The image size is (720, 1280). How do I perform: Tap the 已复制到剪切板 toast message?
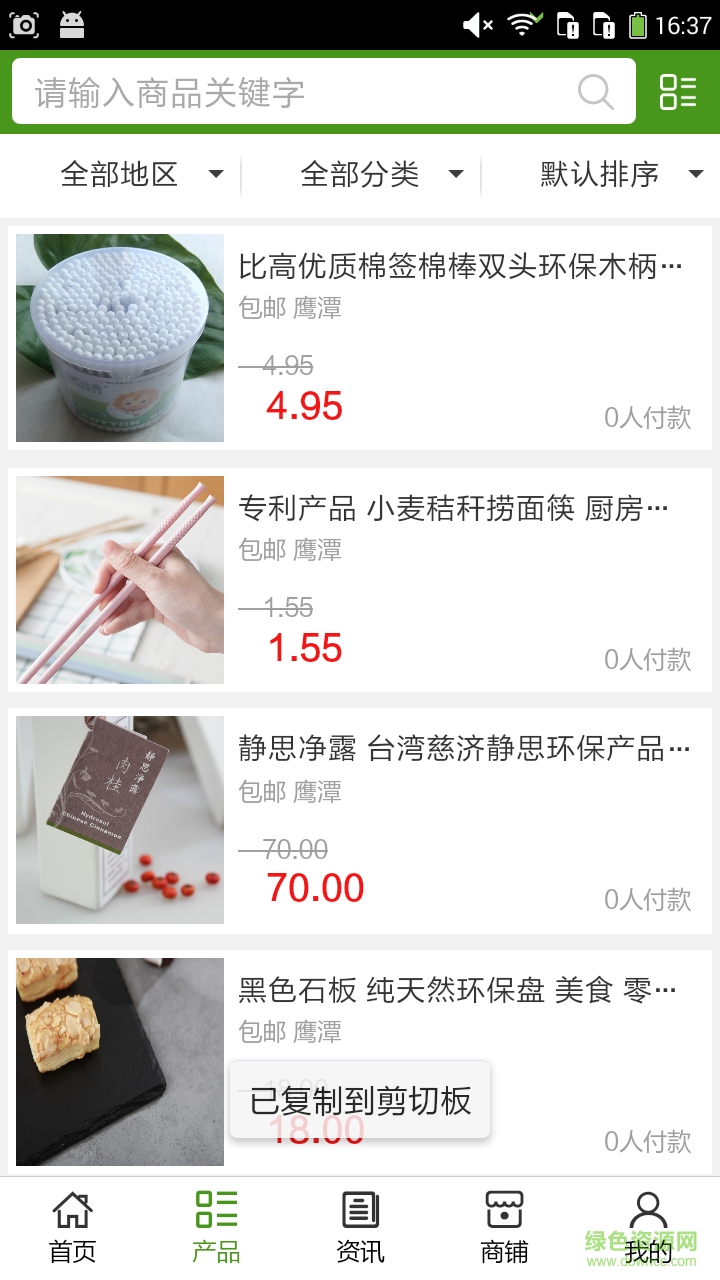[x=360, y=1098]
